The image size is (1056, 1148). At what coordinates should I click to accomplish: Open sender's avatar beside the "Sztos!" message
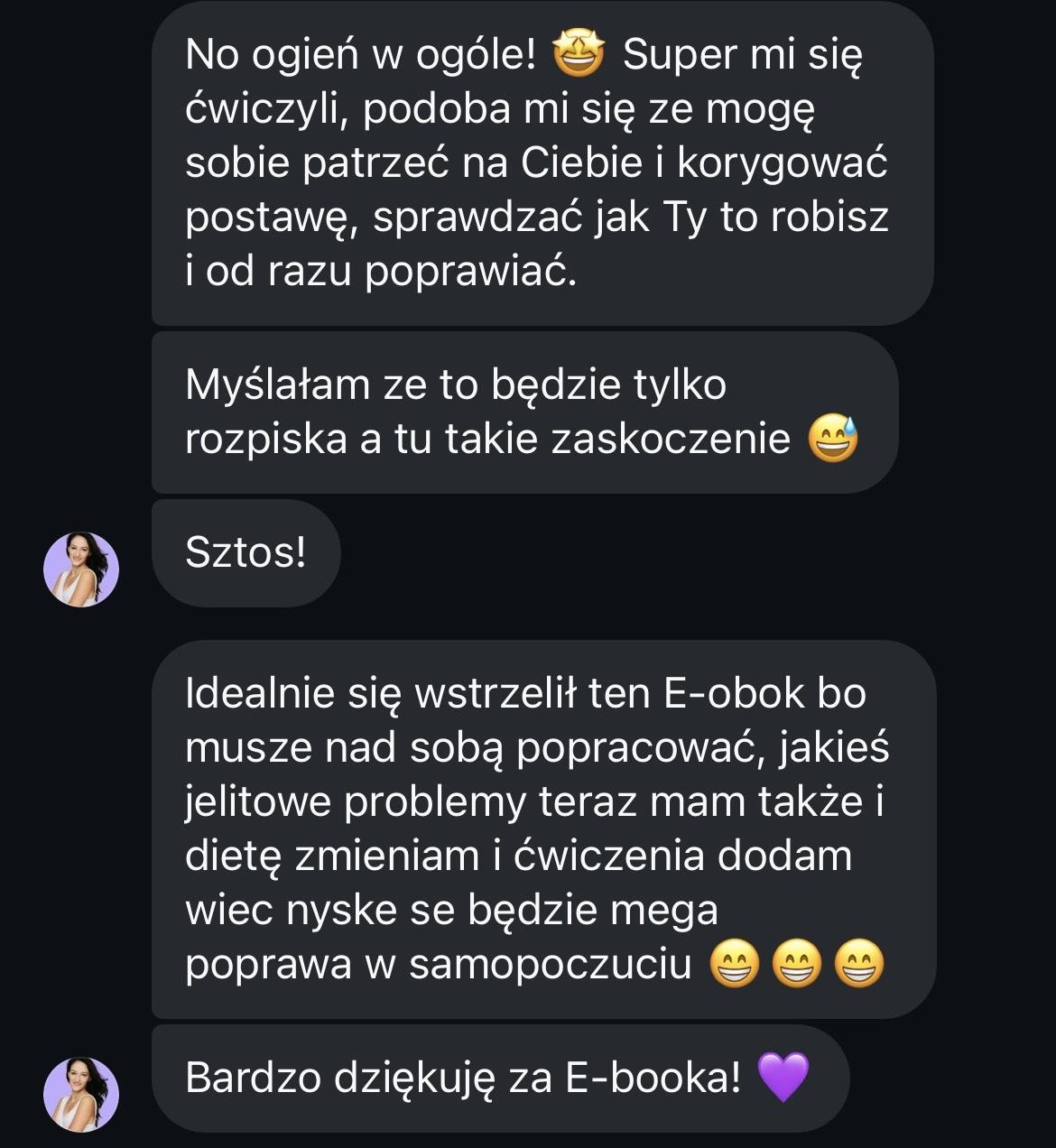tap(81, 569)
